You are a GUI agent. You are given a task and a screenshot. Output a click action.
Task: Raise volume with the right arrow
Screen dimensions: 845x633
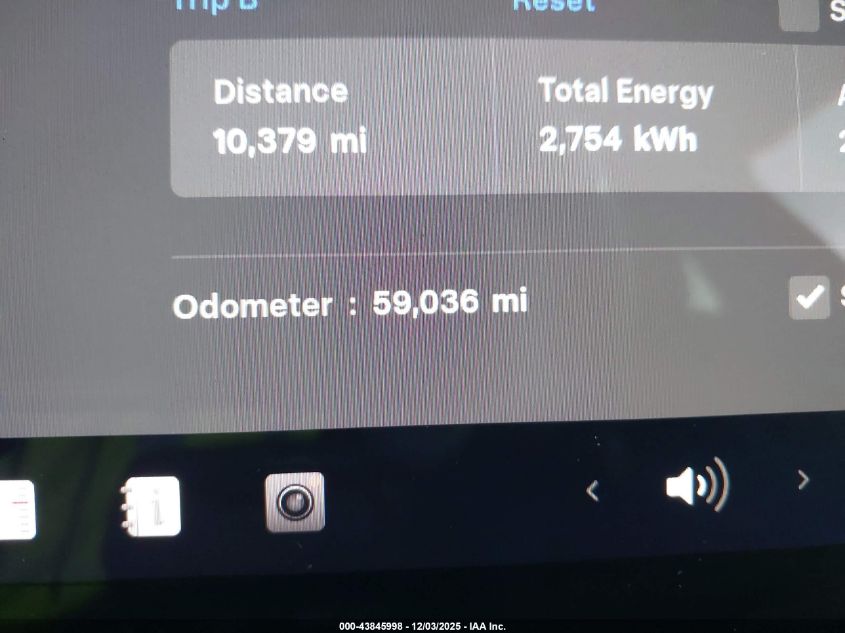[803, 481]
